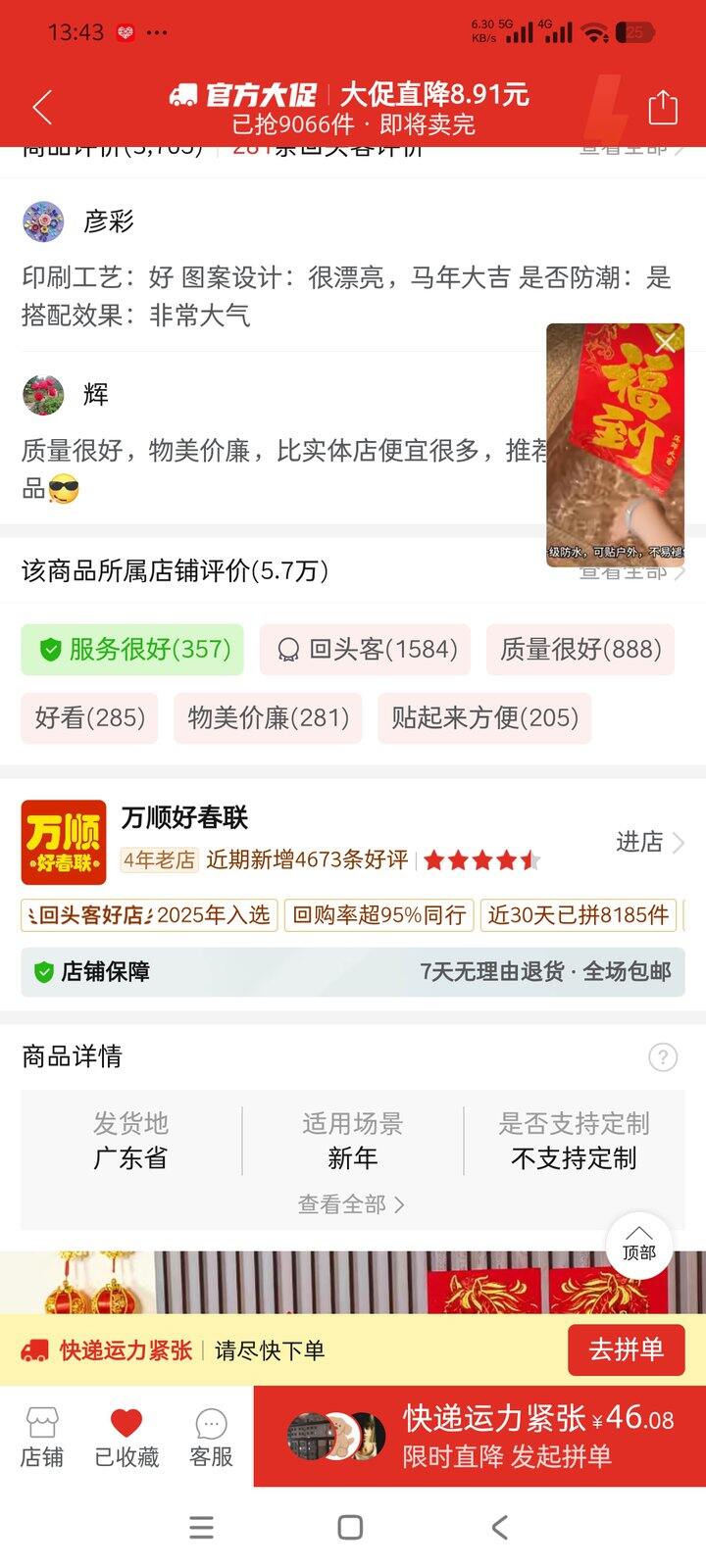706x1568 pixels.
Task: Expand 查看全部 product details
Action: (351, 1203)
